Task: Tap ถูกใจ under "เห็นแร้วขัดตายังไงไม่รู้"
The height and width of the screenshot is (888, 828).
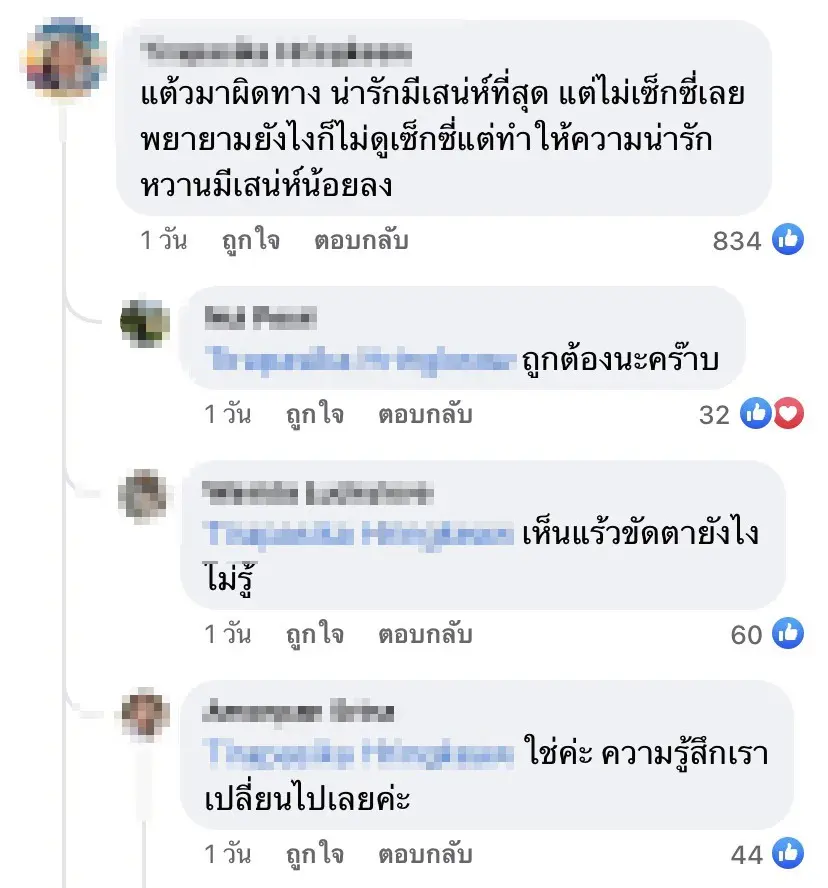Action: pos(315,634)
